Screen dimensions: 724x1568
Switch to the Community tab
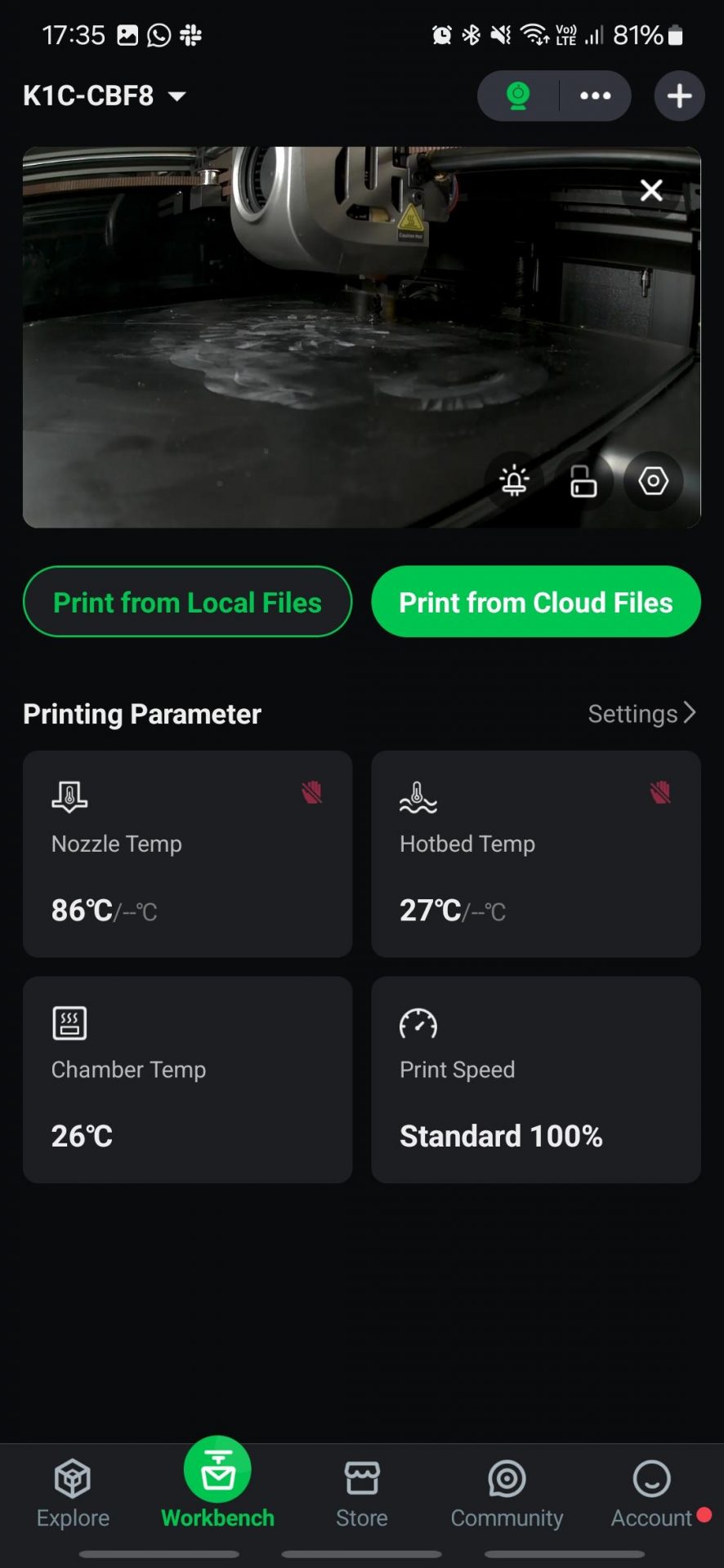tap(507, 1494)
